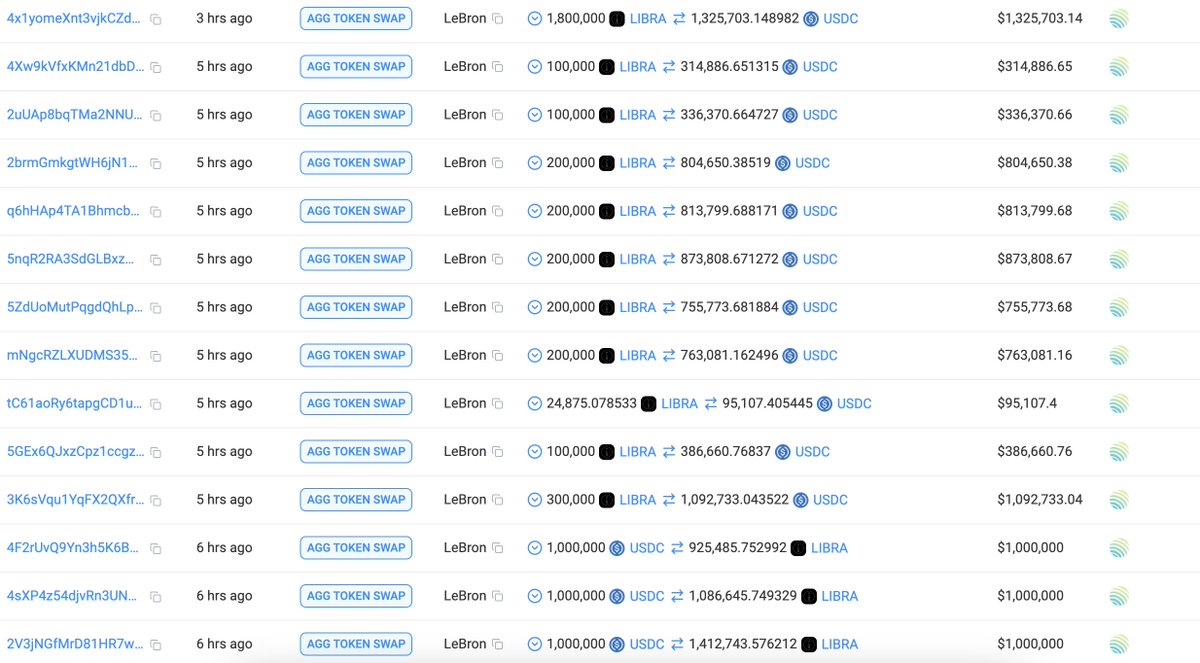Copy signature 4Xw9kVfxKMn21dbD
Screen dimensions: 1200x663
156,67
